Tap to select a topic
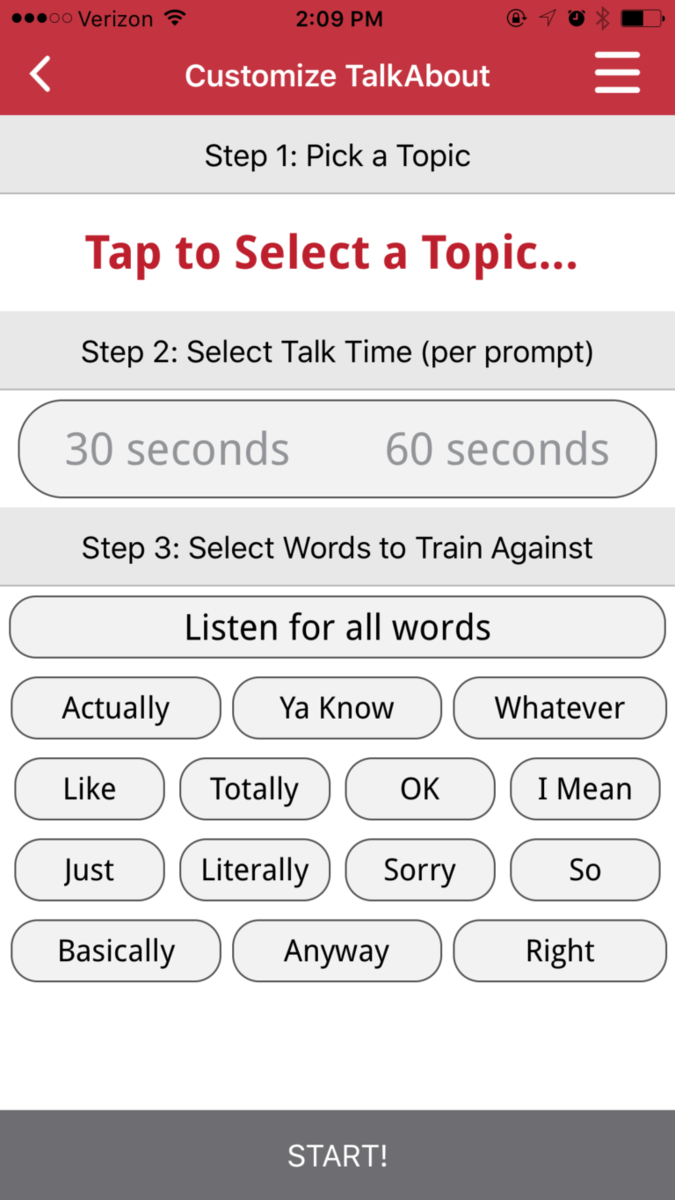 [x=331, y=252]
